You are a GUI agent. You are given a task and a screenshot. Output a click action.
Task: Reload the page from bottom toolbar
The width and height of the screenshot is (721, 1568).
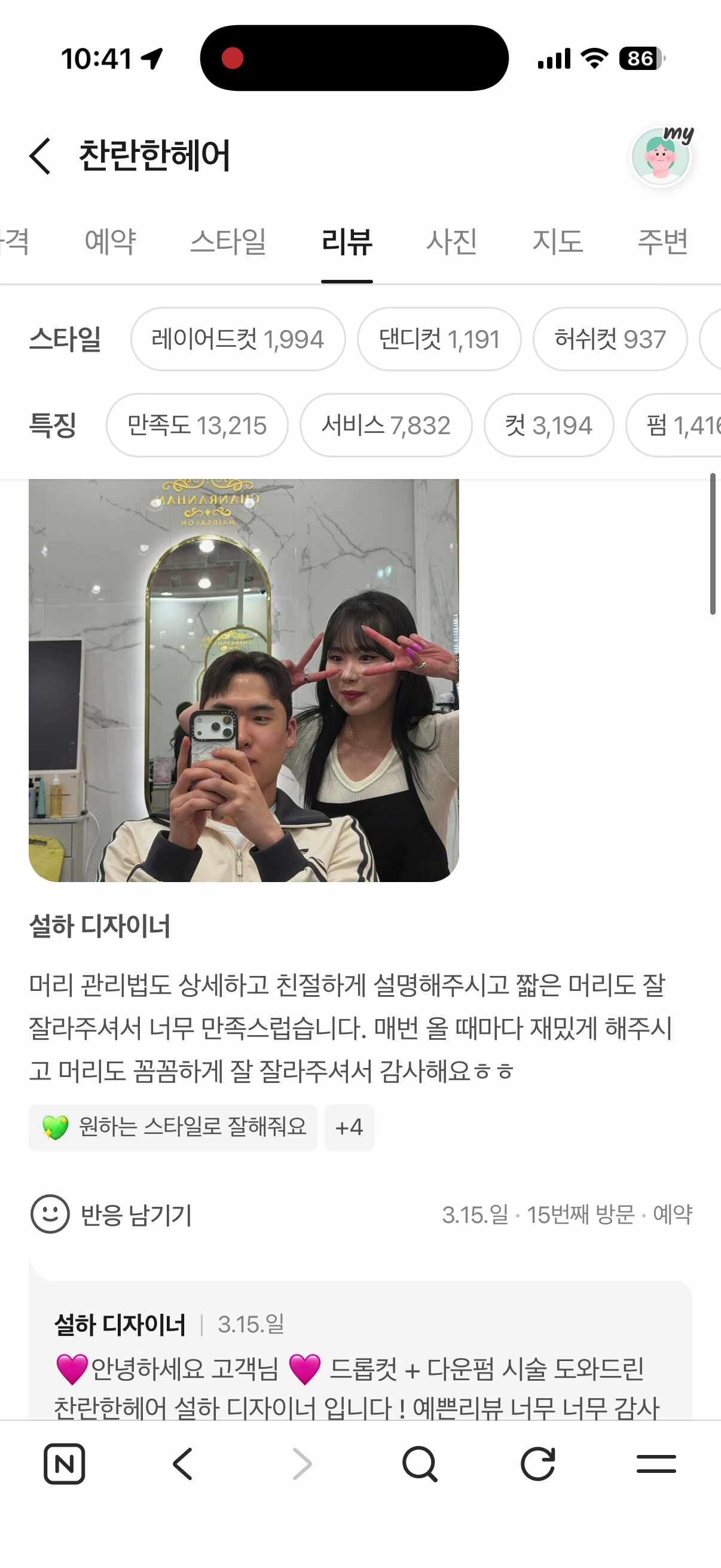(538, 1463)
